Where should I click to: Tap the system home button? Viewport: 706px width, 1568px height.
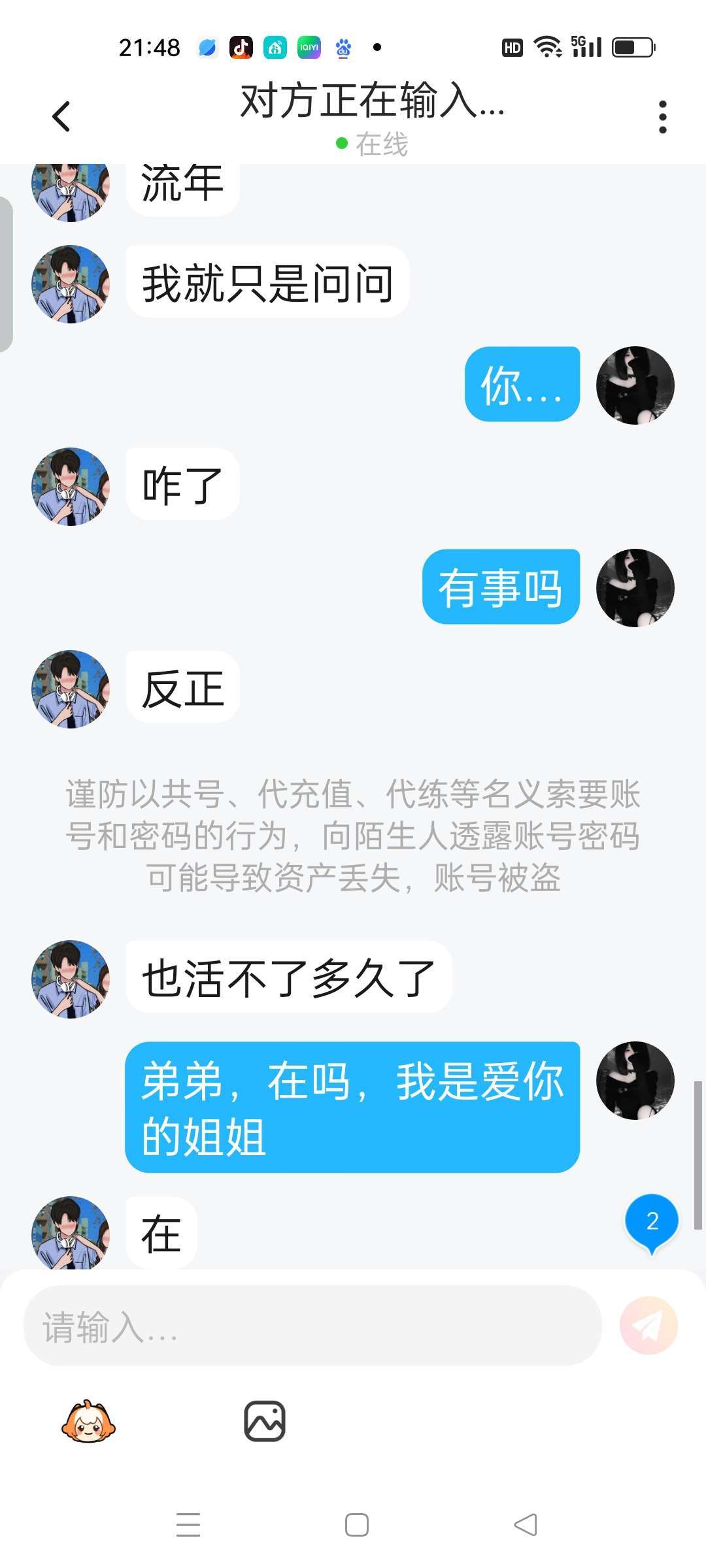click(x=356, y=1525)
